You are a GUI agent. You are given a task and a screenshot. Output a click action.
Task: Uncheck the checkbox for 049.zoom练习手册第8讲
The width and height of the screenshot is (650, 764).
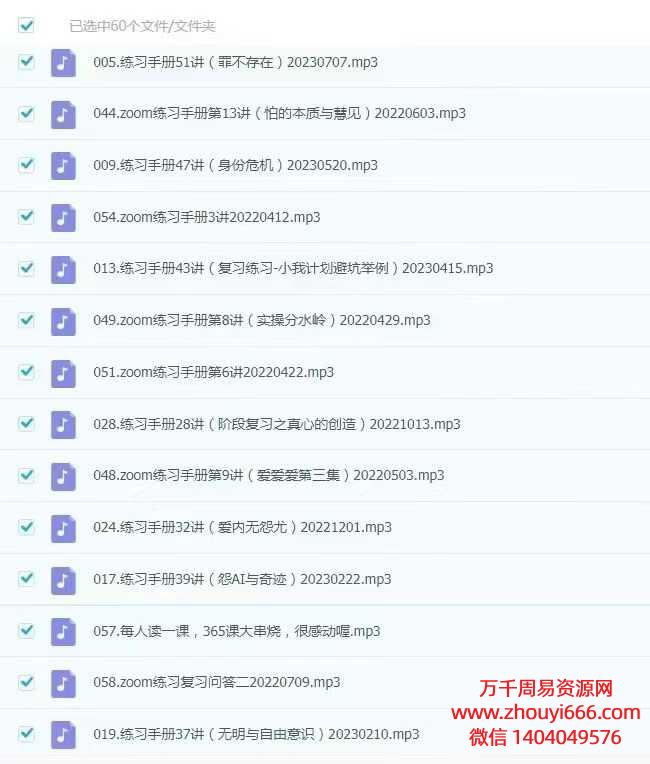pyautogui.click(x=26, y=320)
